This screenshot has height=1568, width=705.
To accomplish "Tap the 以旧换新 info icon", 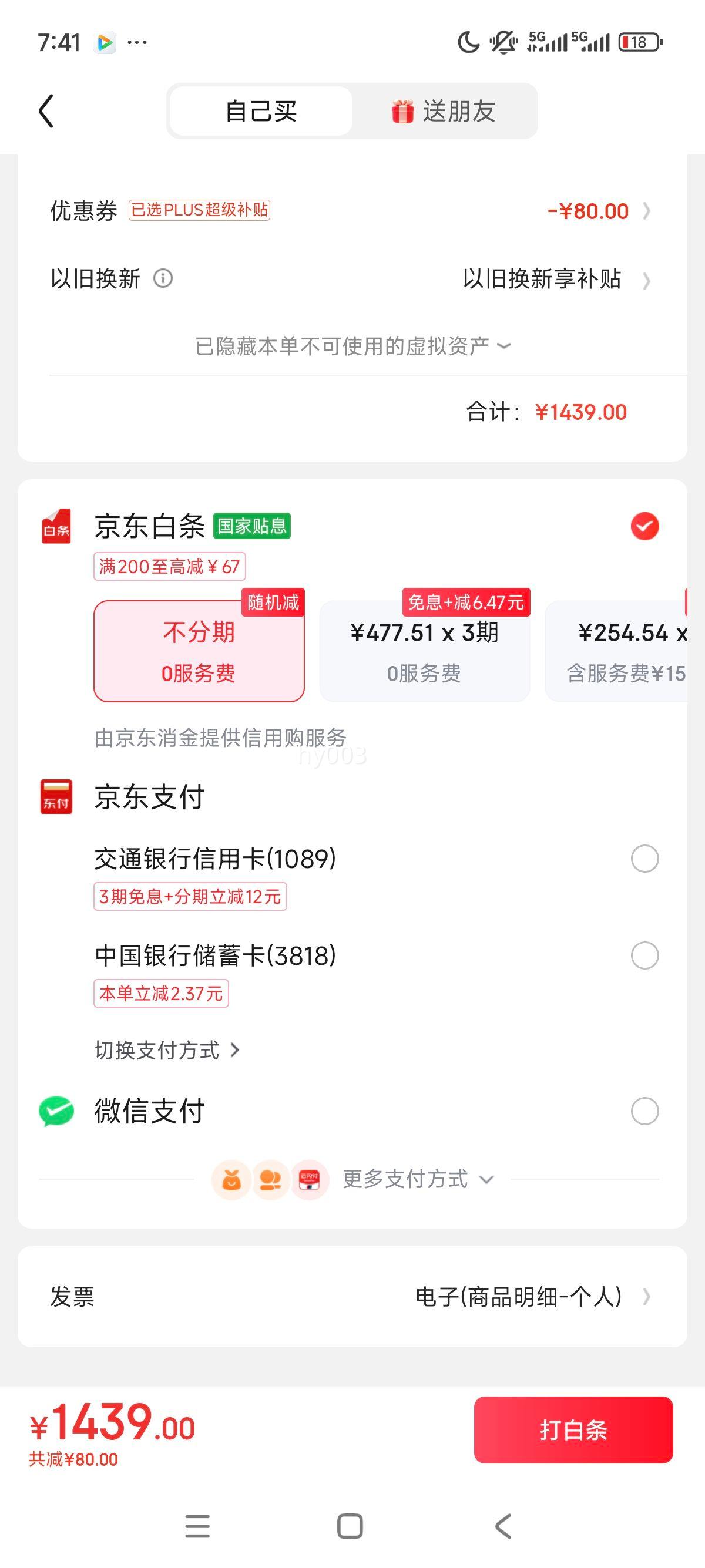I will click(163, 279).
